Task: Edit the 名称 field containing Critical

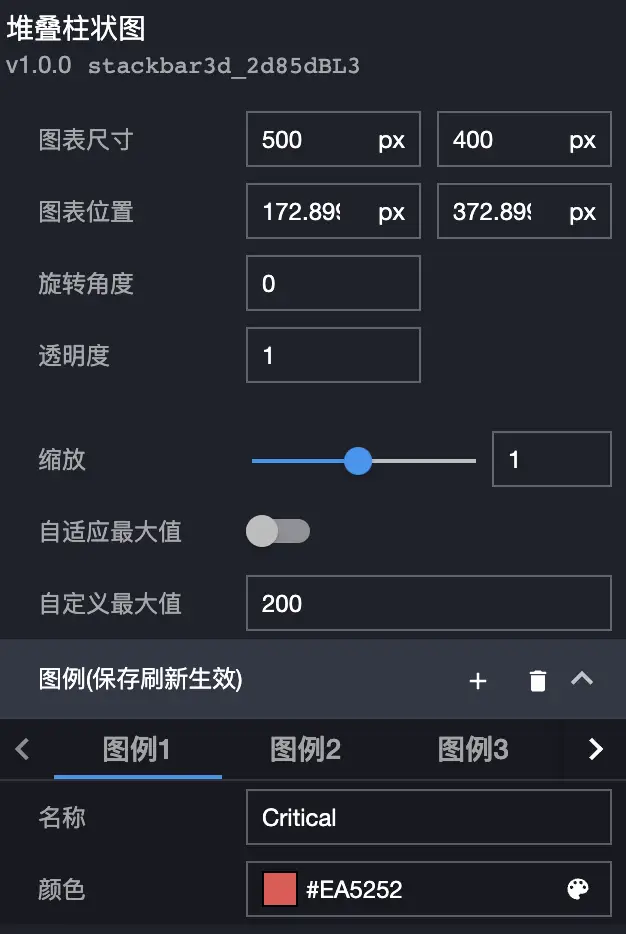Action: coord(428,818)
